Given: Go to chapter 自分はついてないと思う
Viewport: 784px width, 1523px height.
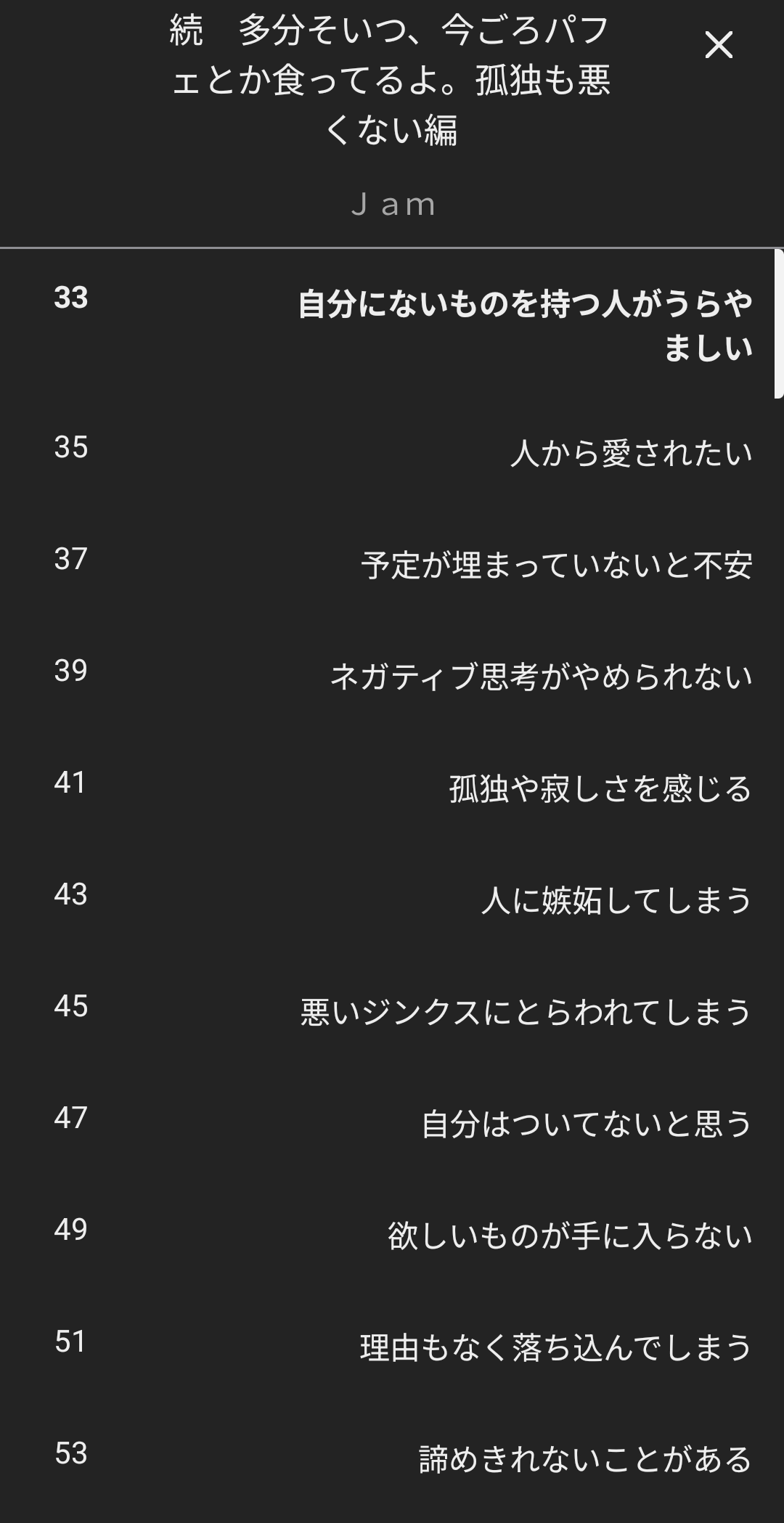Looking at the screenshot, I should [x=587, y=1124].
